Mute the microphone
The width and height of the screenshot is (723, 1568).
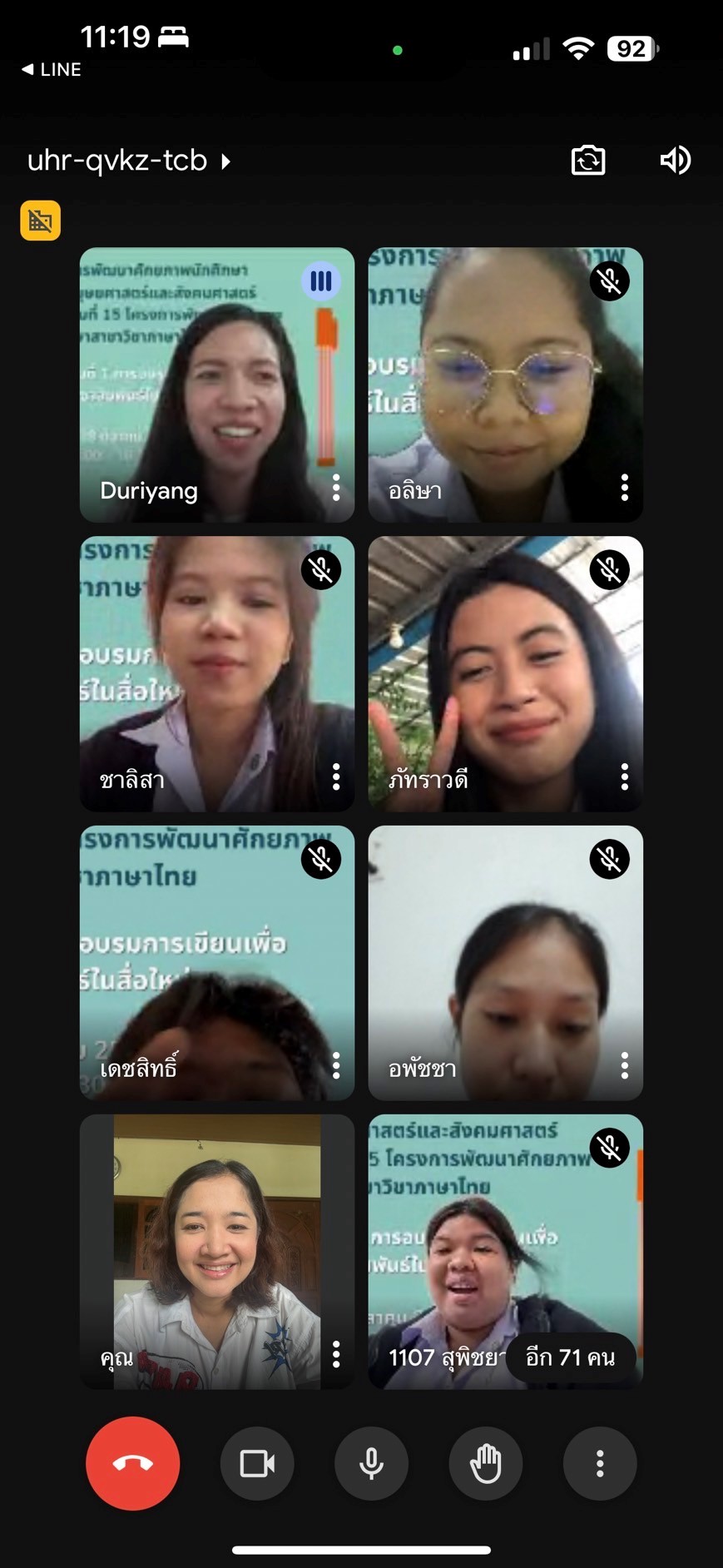(371, 1463)
